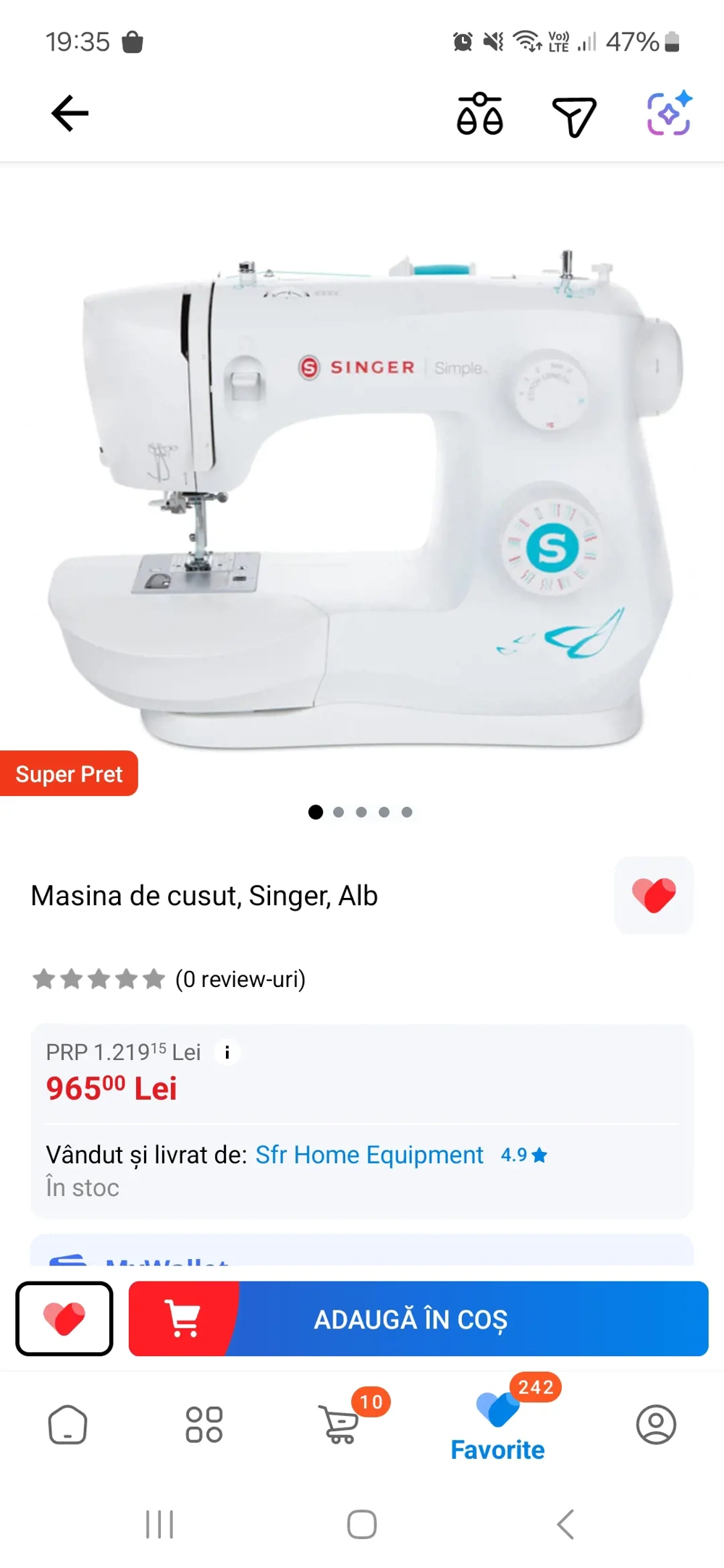Open seller page Sfr Home Equipment
The height and width of the screenshot is (1568, 724).
click(x=369, y=1155)
